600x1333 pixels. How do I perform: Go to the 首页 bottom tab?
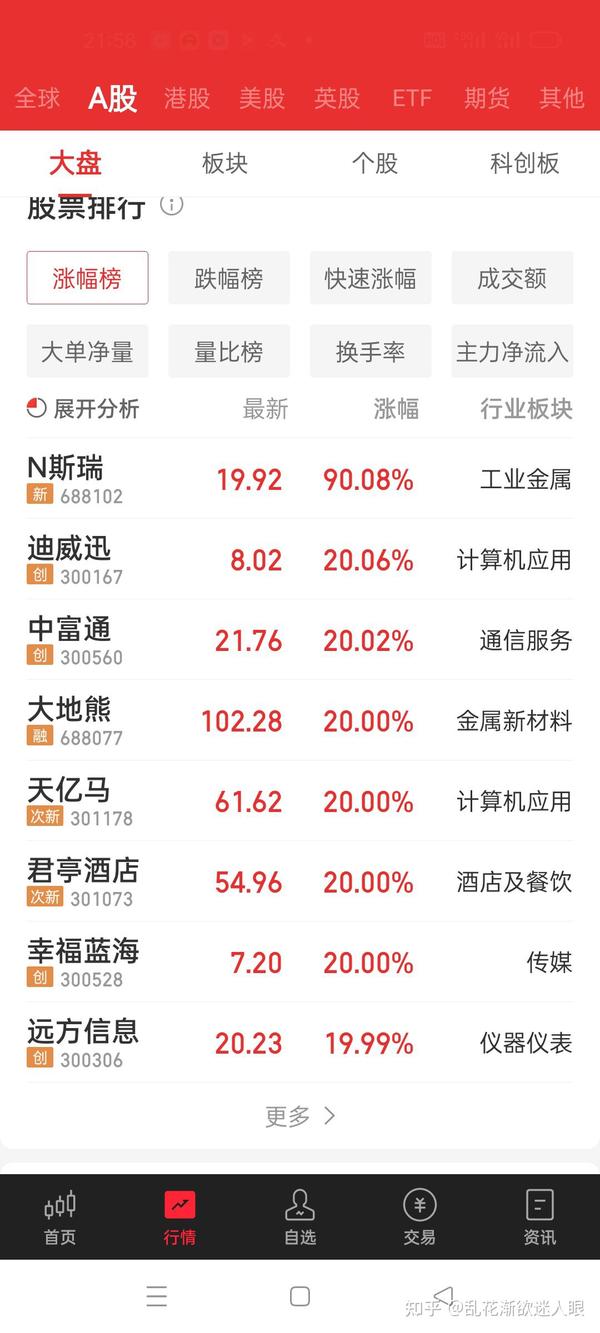point(60,1217)
